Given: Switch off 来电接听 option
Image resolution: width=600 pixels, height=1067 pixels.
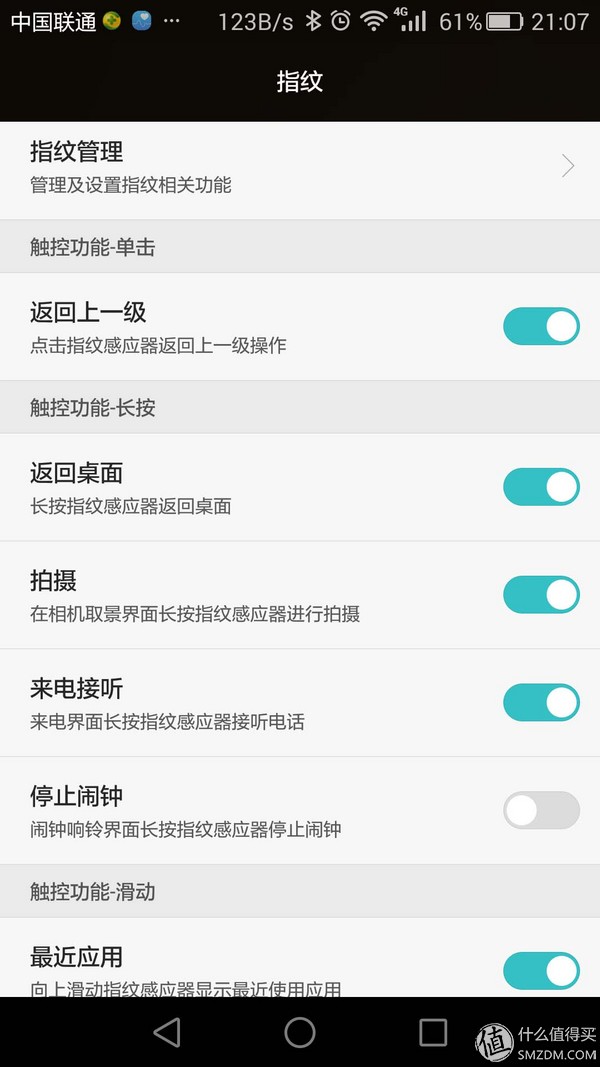Looking at the screenshot, I should (x=541, y=703).
